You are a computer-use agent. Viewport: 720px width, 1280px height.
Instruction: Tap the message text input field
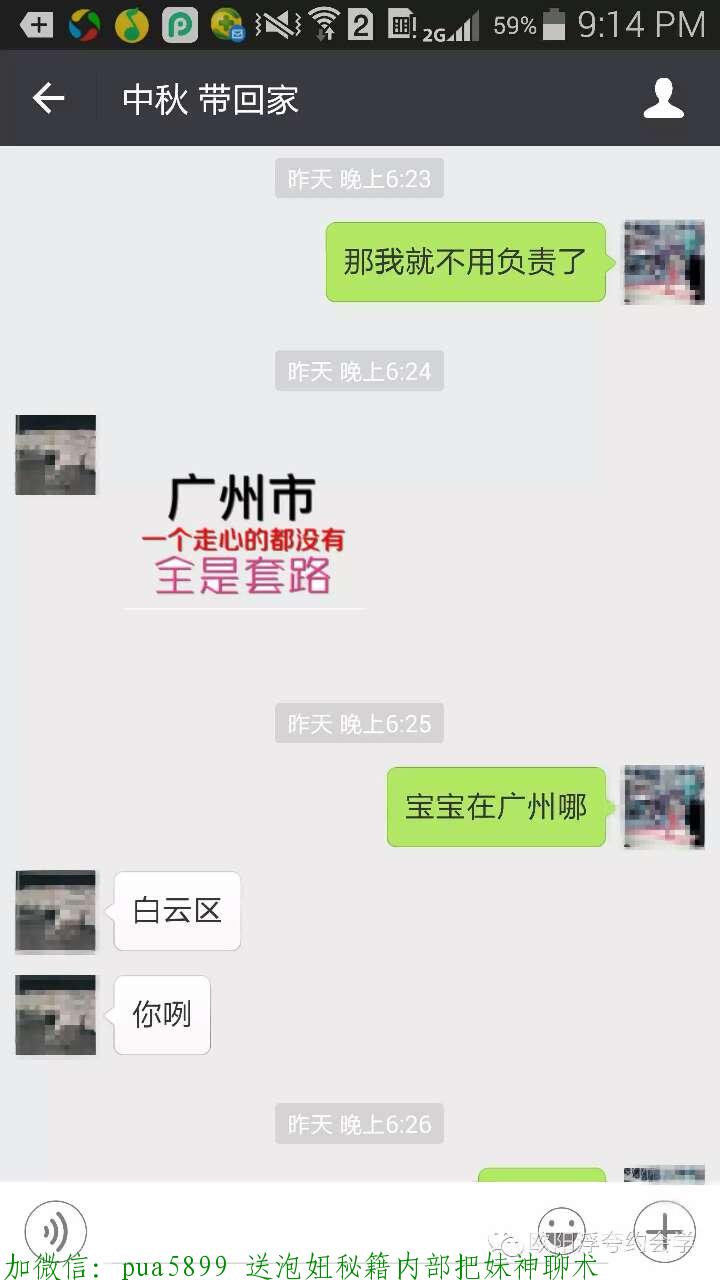(310, 1230)
